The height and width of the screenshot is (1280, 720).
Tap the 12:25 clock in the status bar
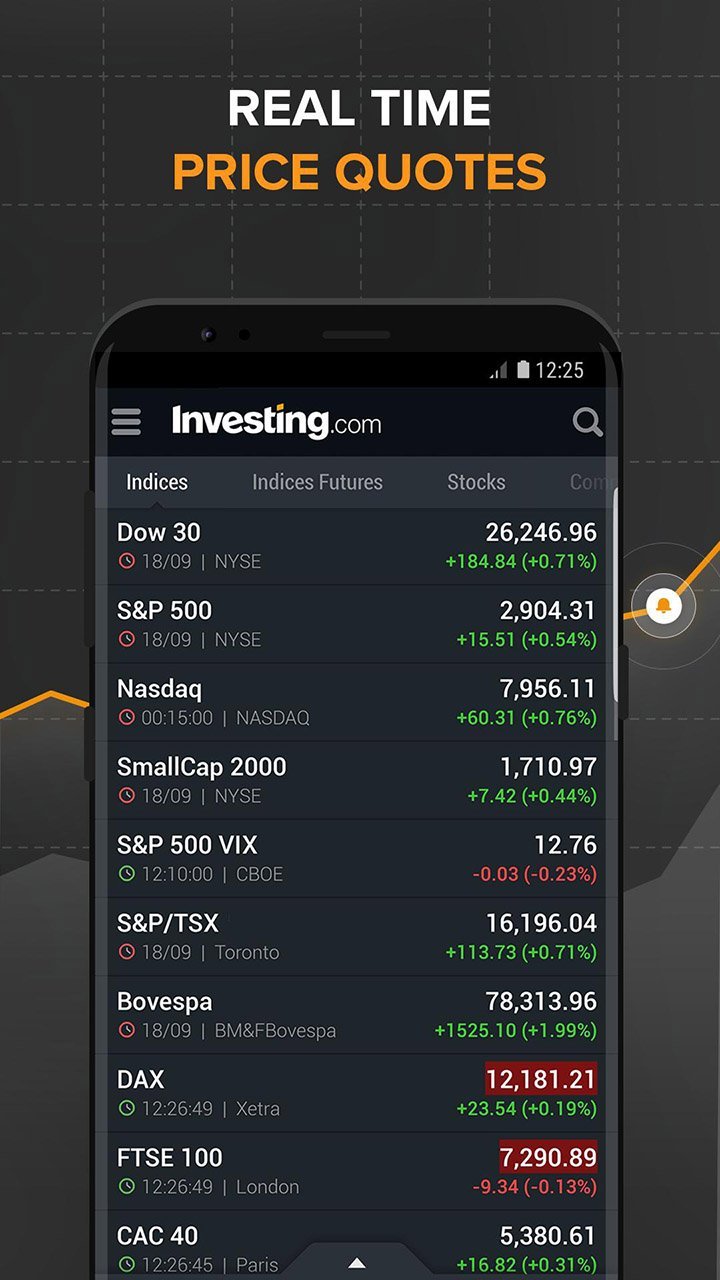563,370
